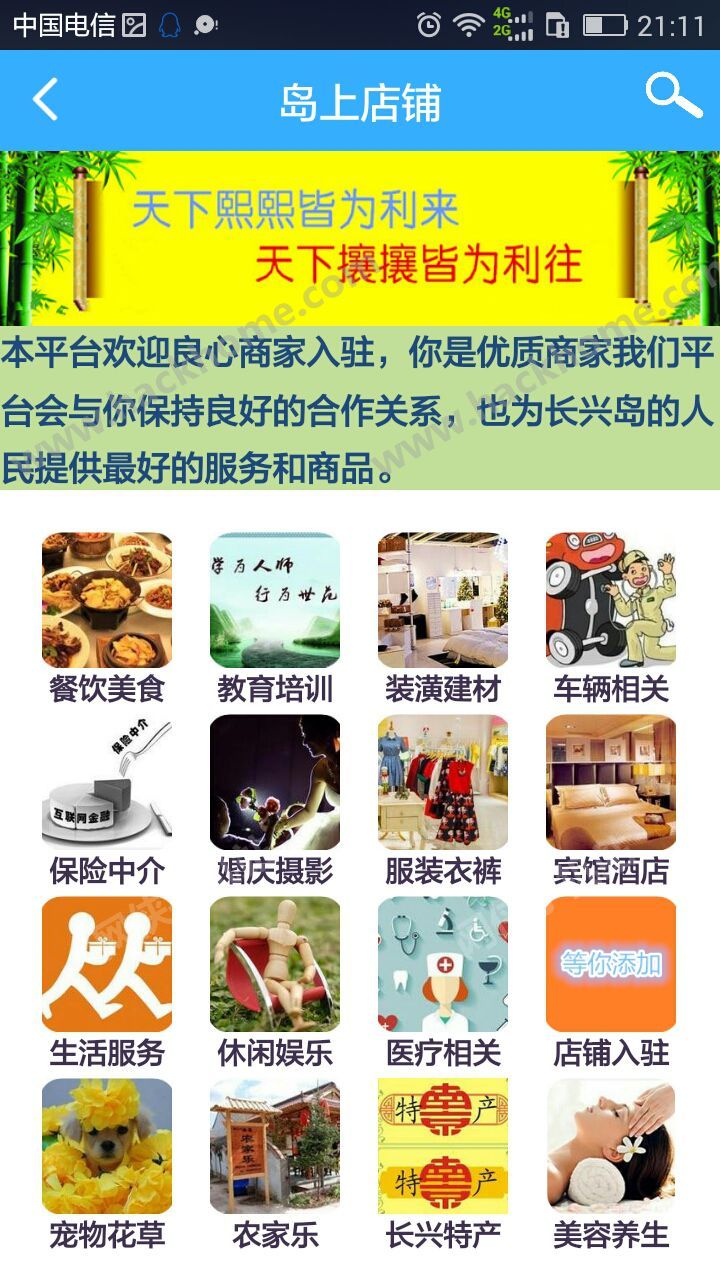Viewport: 720px width, 1280px height.
Task: Open the 生活服务 category
Action: [107, 964]
